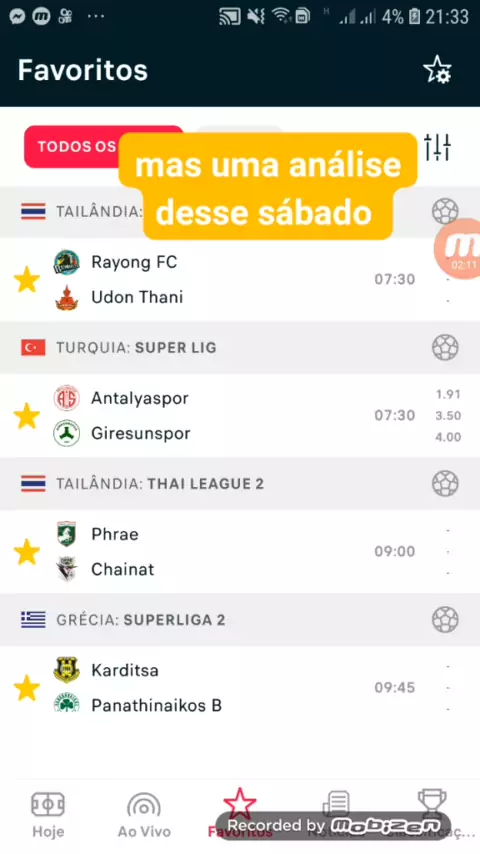Switch to the Hoje tab

48,815
